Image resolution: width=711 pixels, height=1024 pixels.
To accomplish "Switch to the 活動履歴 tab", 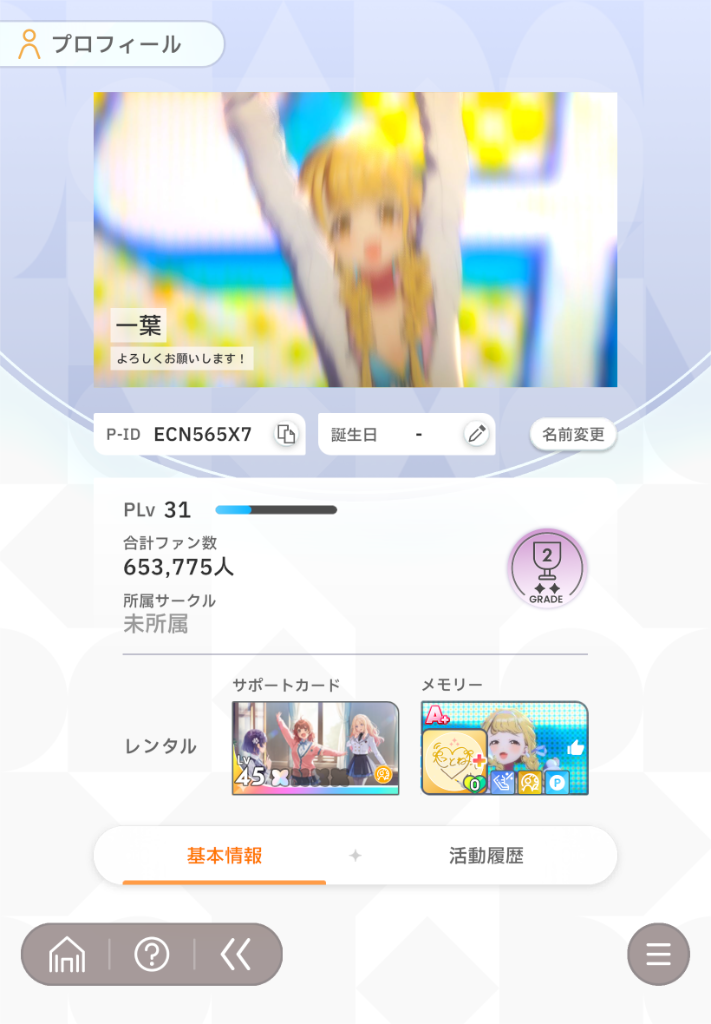I will [x=486, y=856].
